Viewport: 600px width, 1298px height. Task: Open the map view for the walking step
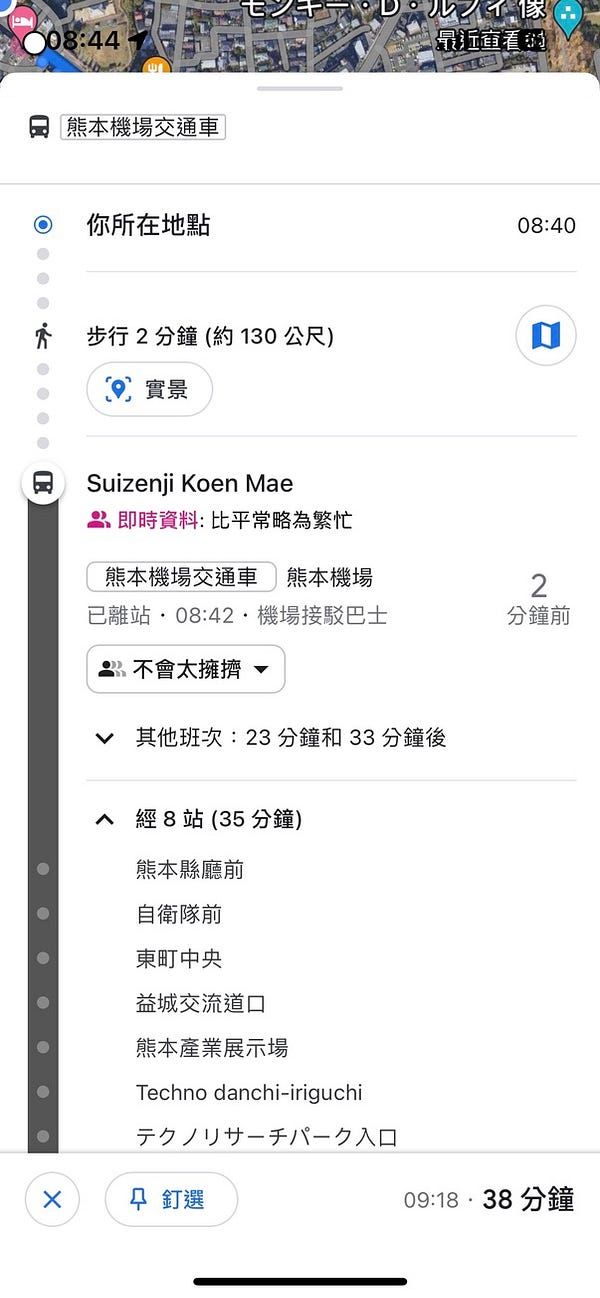[545, 336]
